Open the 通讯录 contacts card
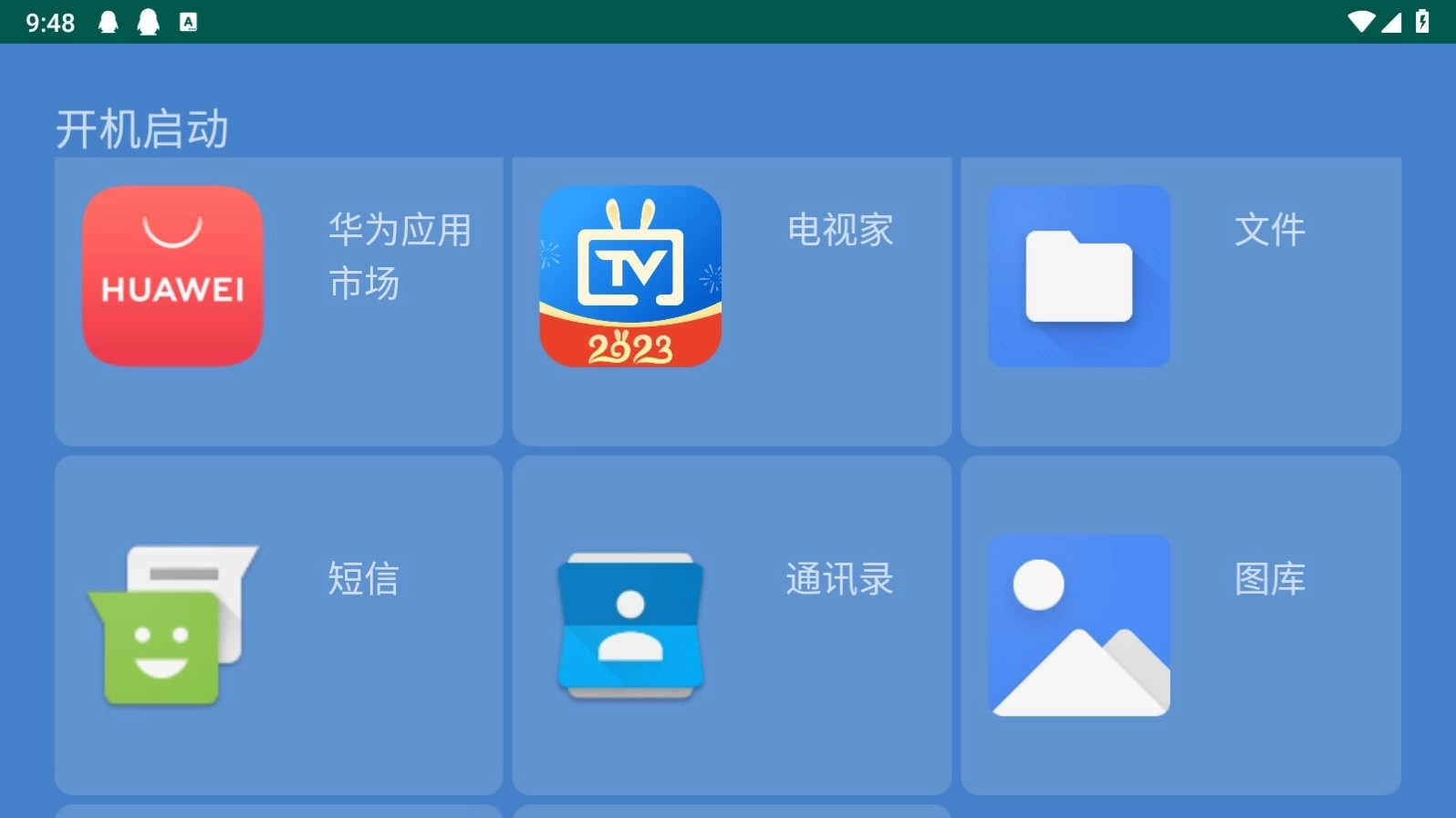1456x818 pixels. point(732,626)
